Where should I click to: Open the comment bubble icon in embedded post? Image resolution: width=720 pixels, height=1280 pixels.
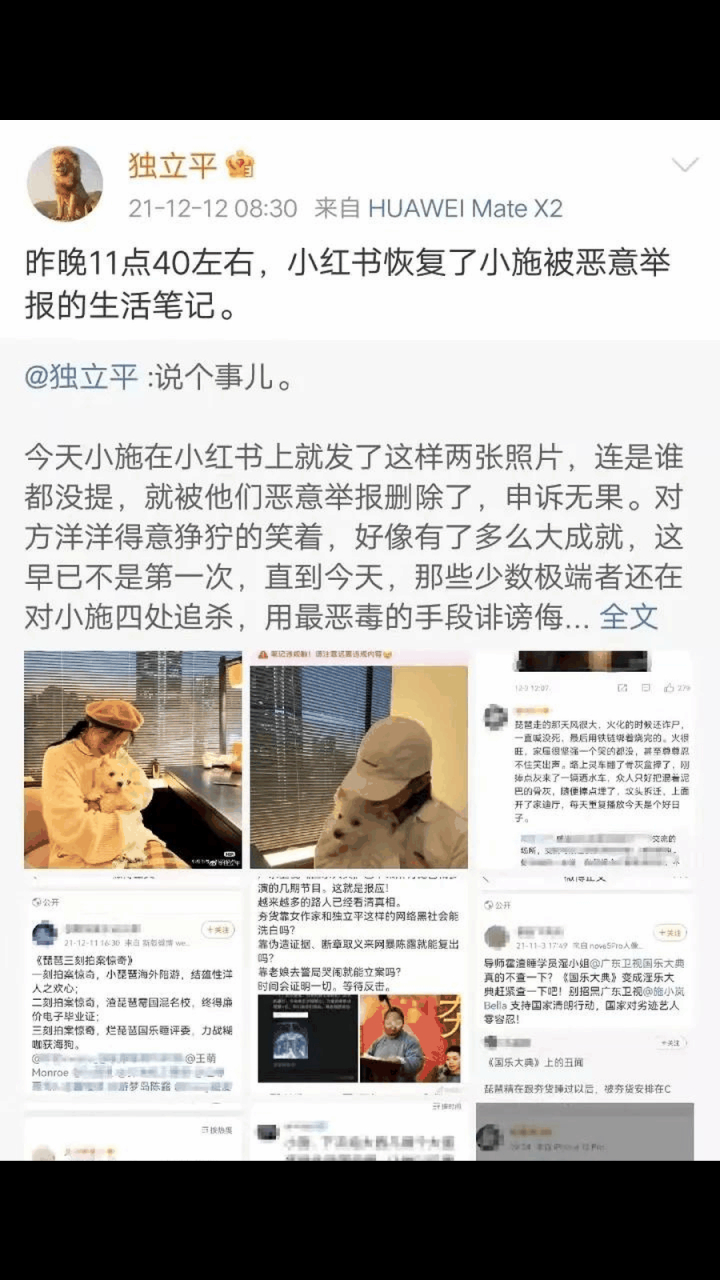coord(645,687)
